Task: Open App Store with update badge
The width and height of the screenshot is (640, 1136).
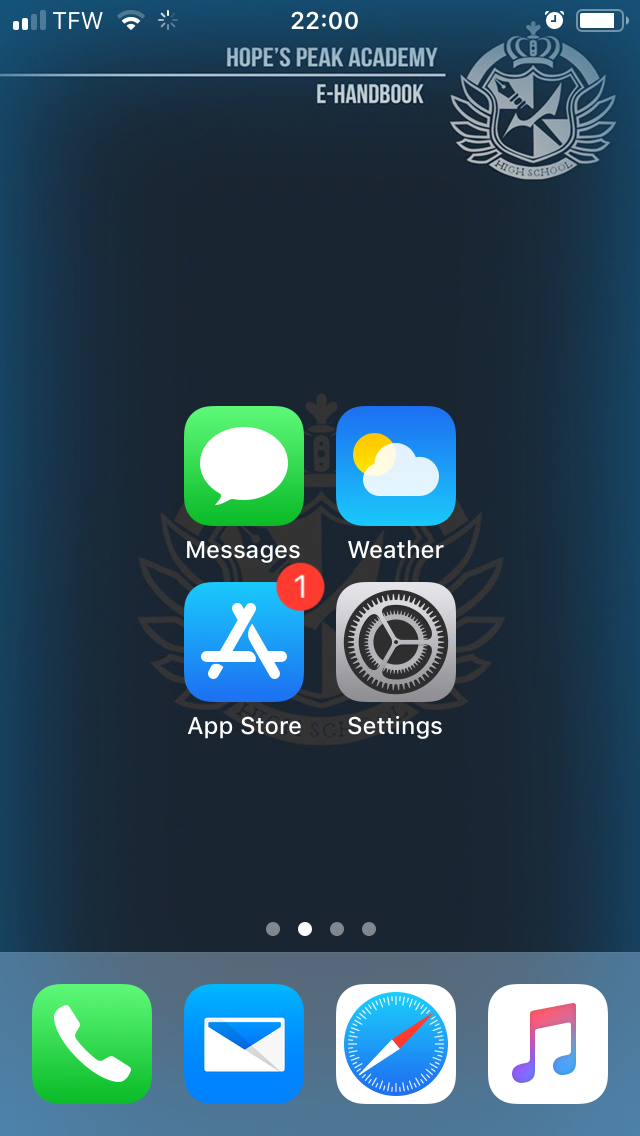Action: tap(244, 642)
